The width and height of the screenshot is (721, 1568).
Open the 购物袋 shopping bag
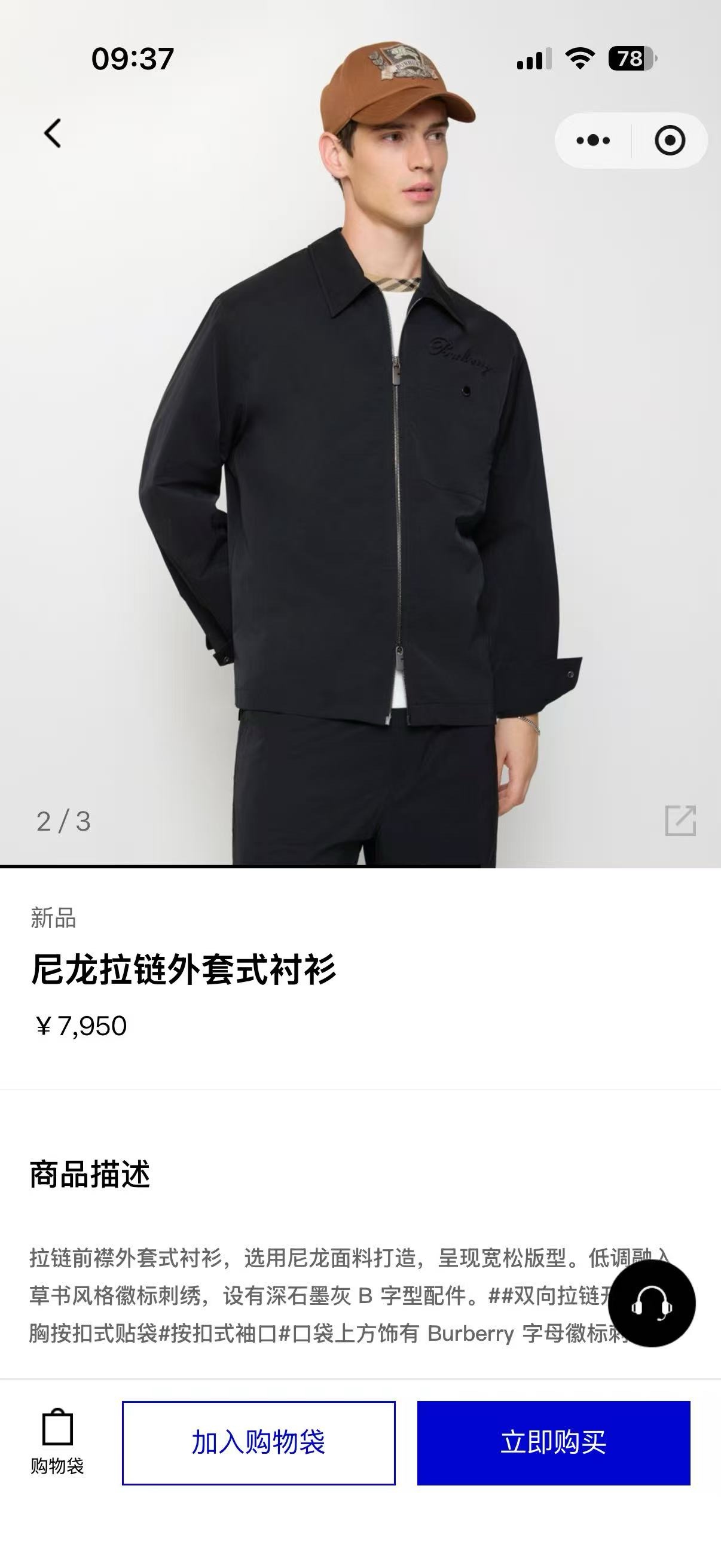click(x=57, y=1441)
